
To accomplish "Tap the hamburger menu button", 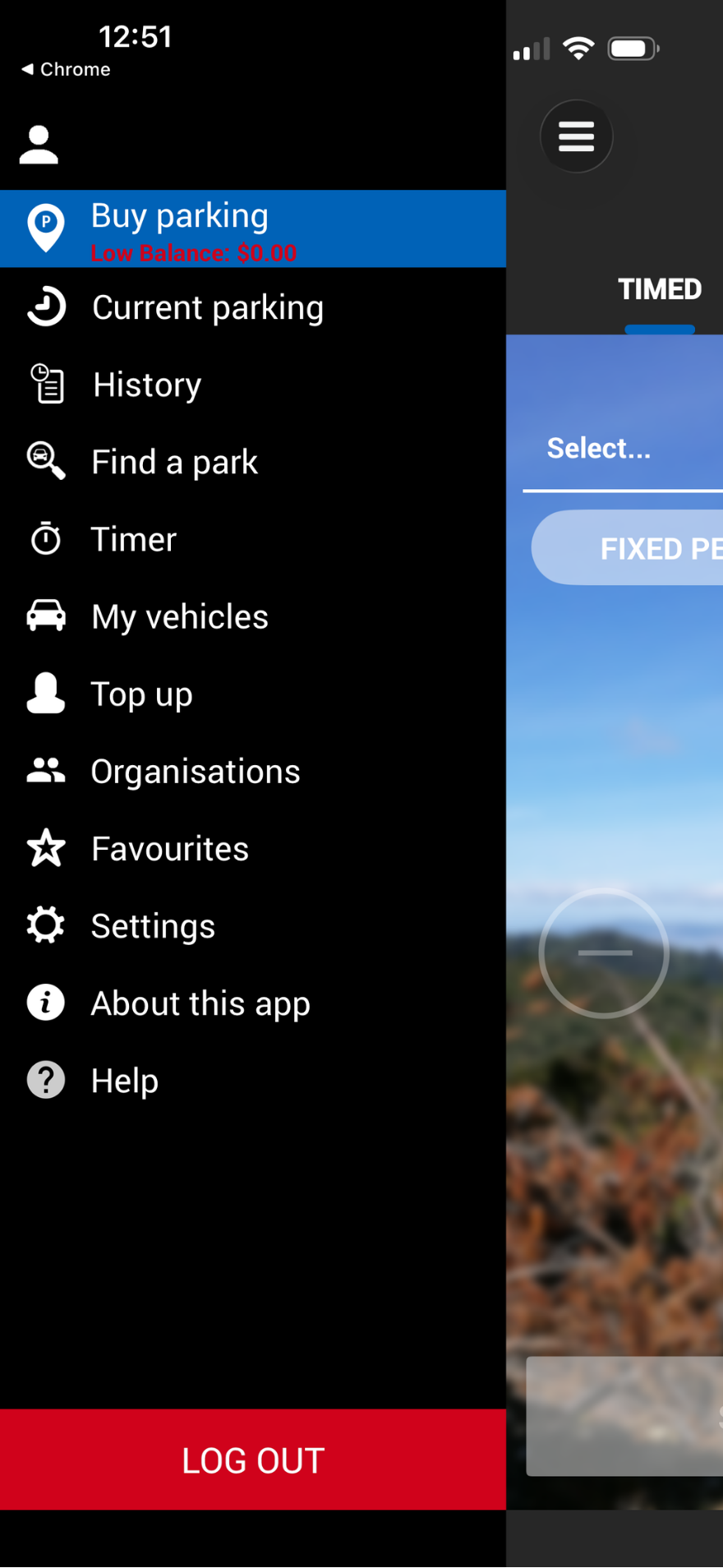I will (576, 136).
